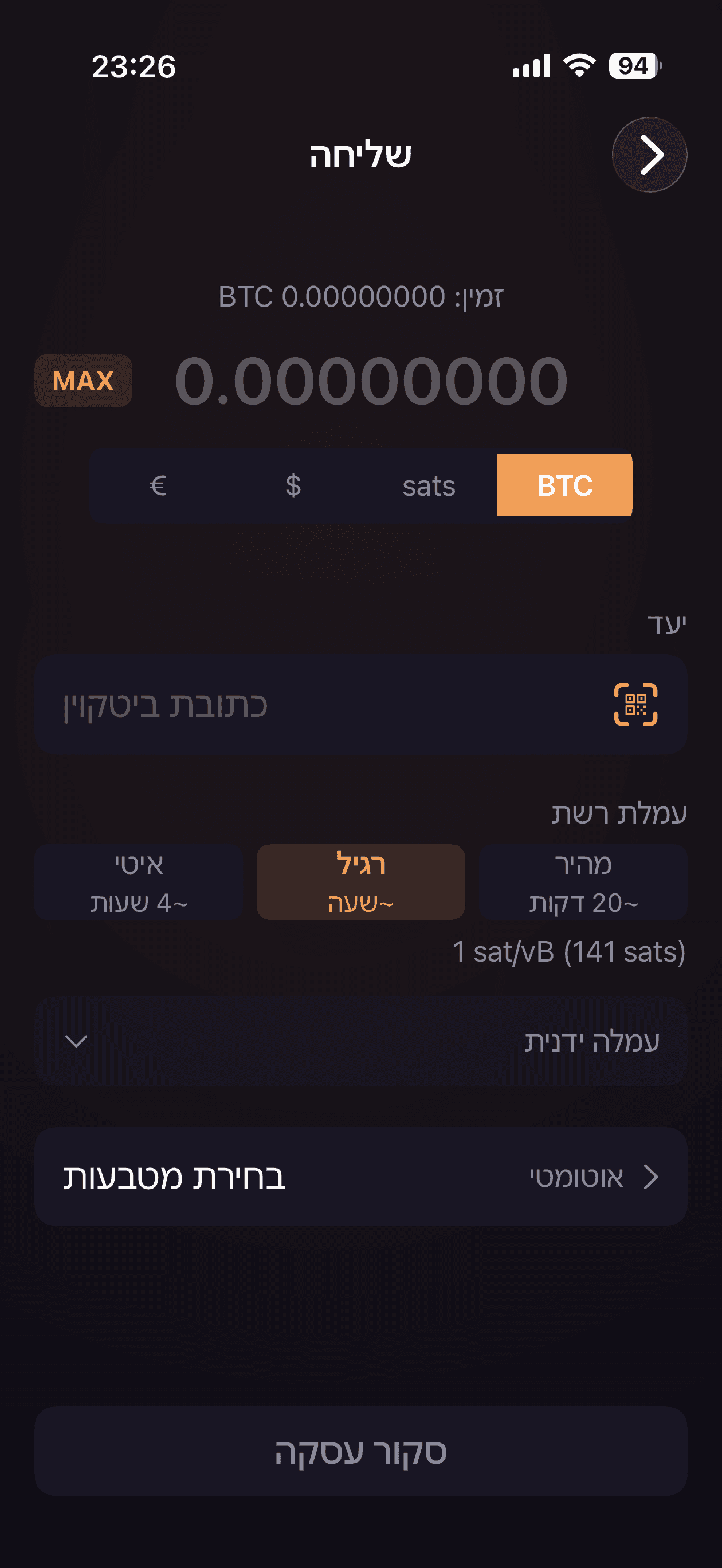
Task: Select the euro currency tab
Action: tap(157, 485)
